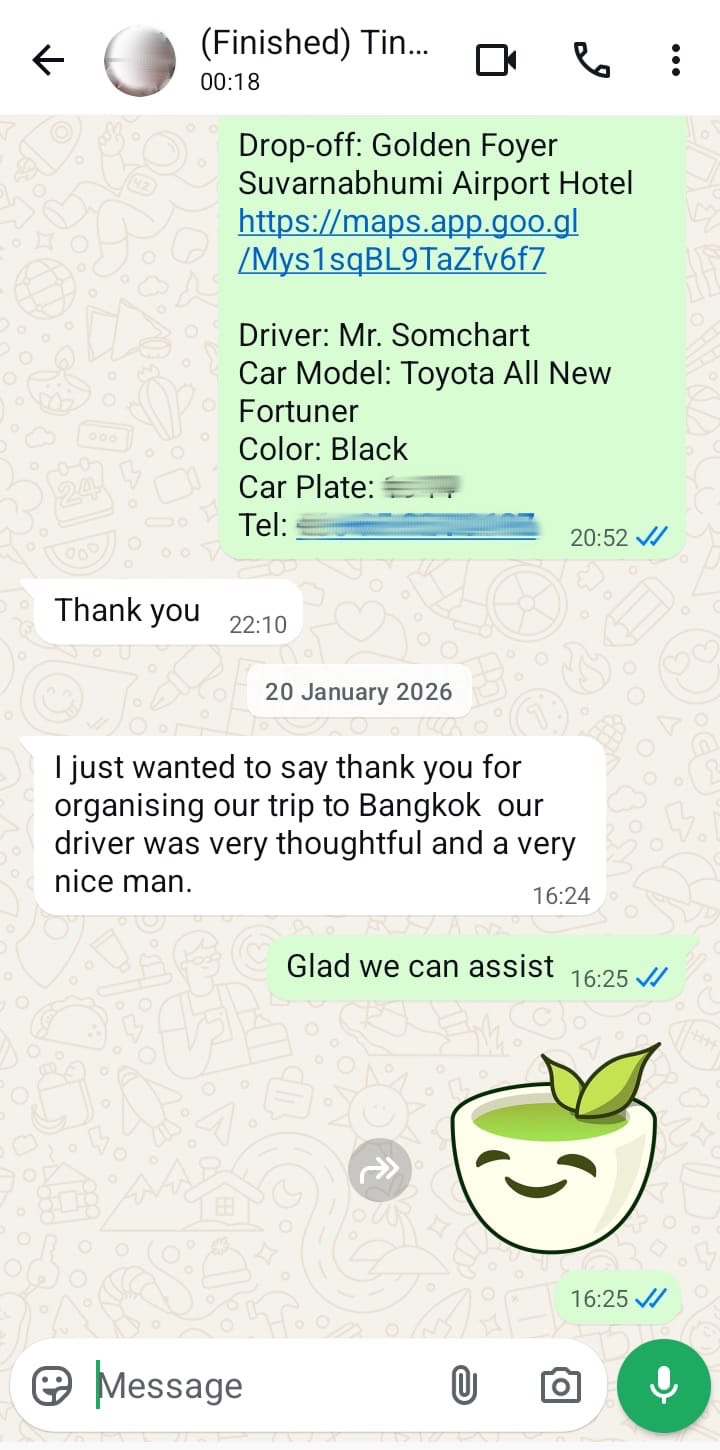Tap the driver's blurred phone number link
Screen dimensions: 720x1450
point(416,525)
